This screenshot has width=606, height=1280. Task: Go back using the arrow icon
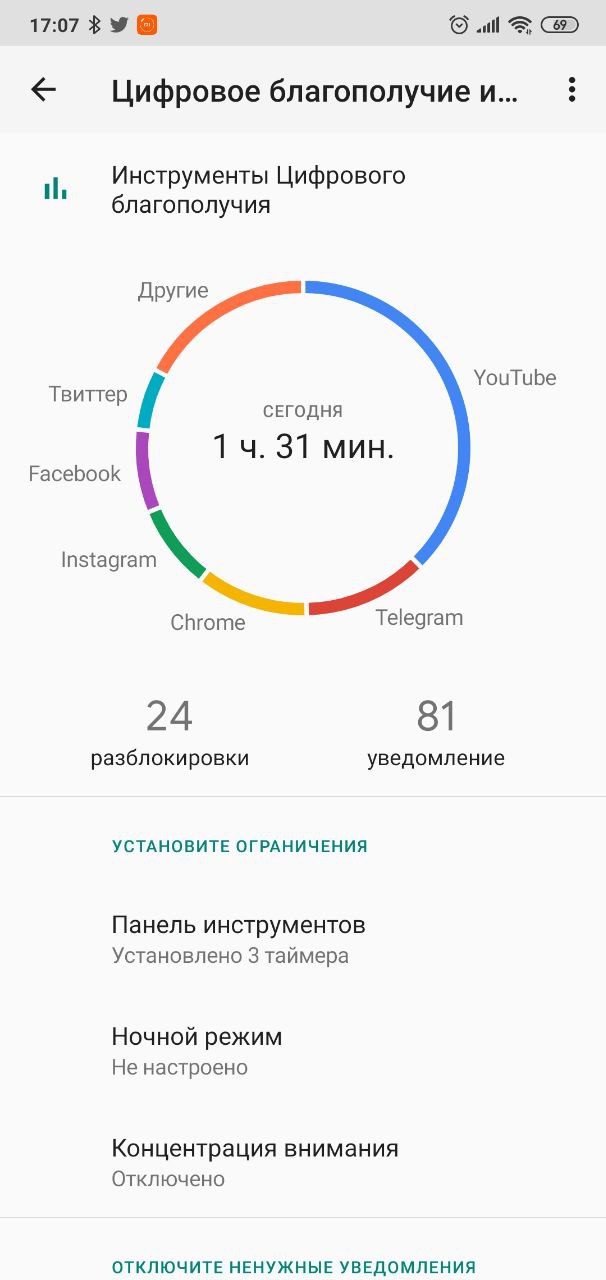(x=44, y=90)
